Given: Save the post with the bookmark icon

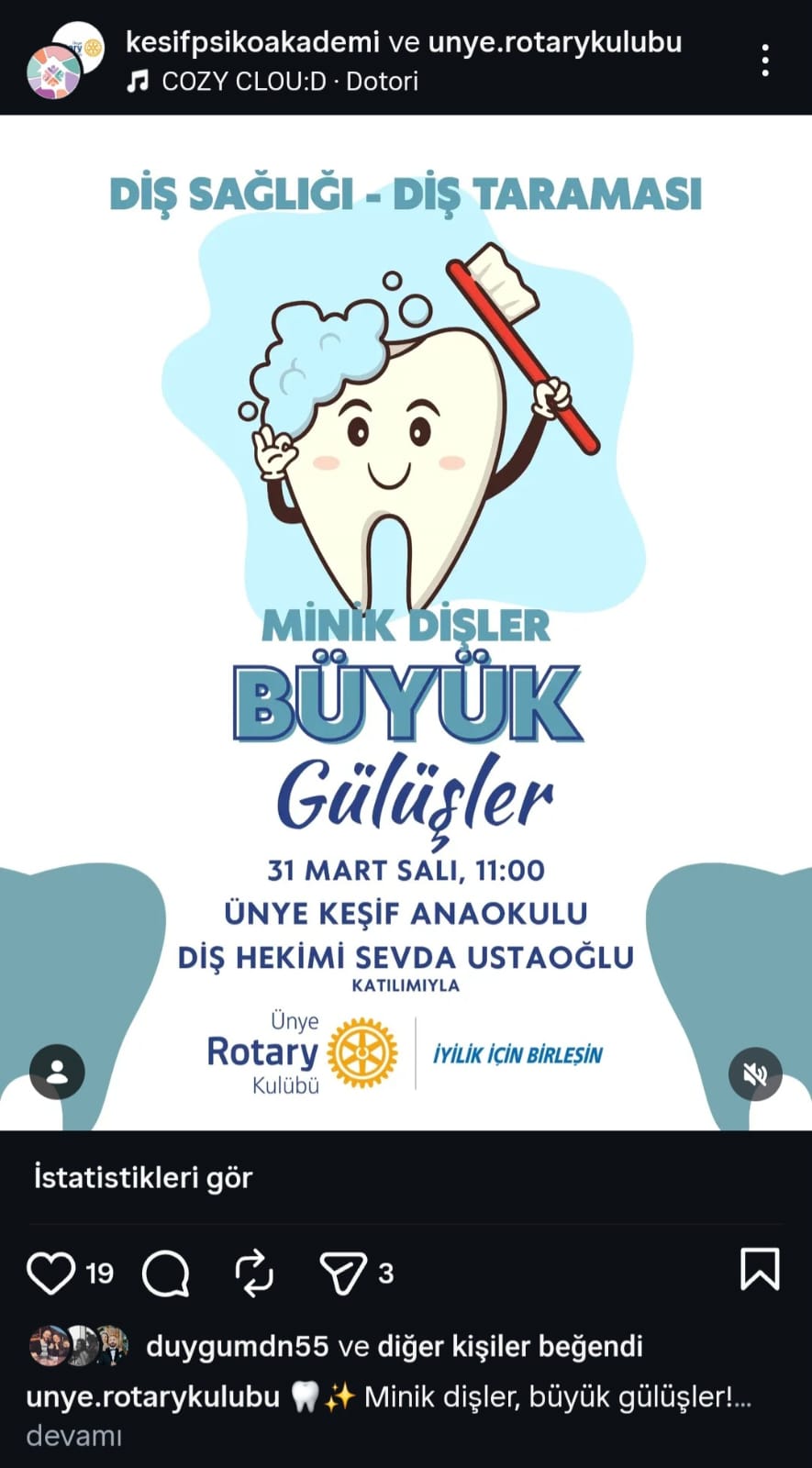Looking at the screenshot, I should pos(760,1270).
